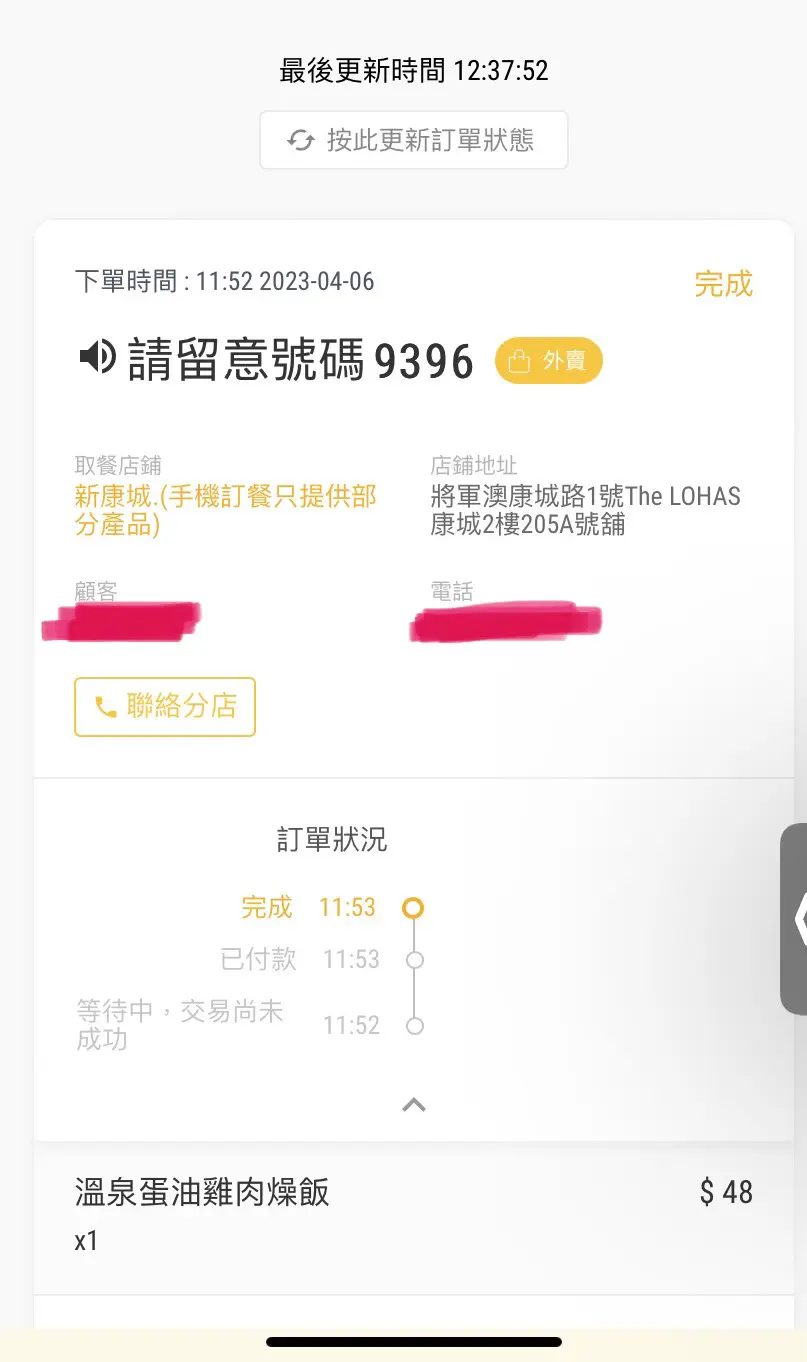Refresh the order status (按此更新訂單狀態)
The height and width of the screenshot is (1362, 807).
[x=413, y=140]
